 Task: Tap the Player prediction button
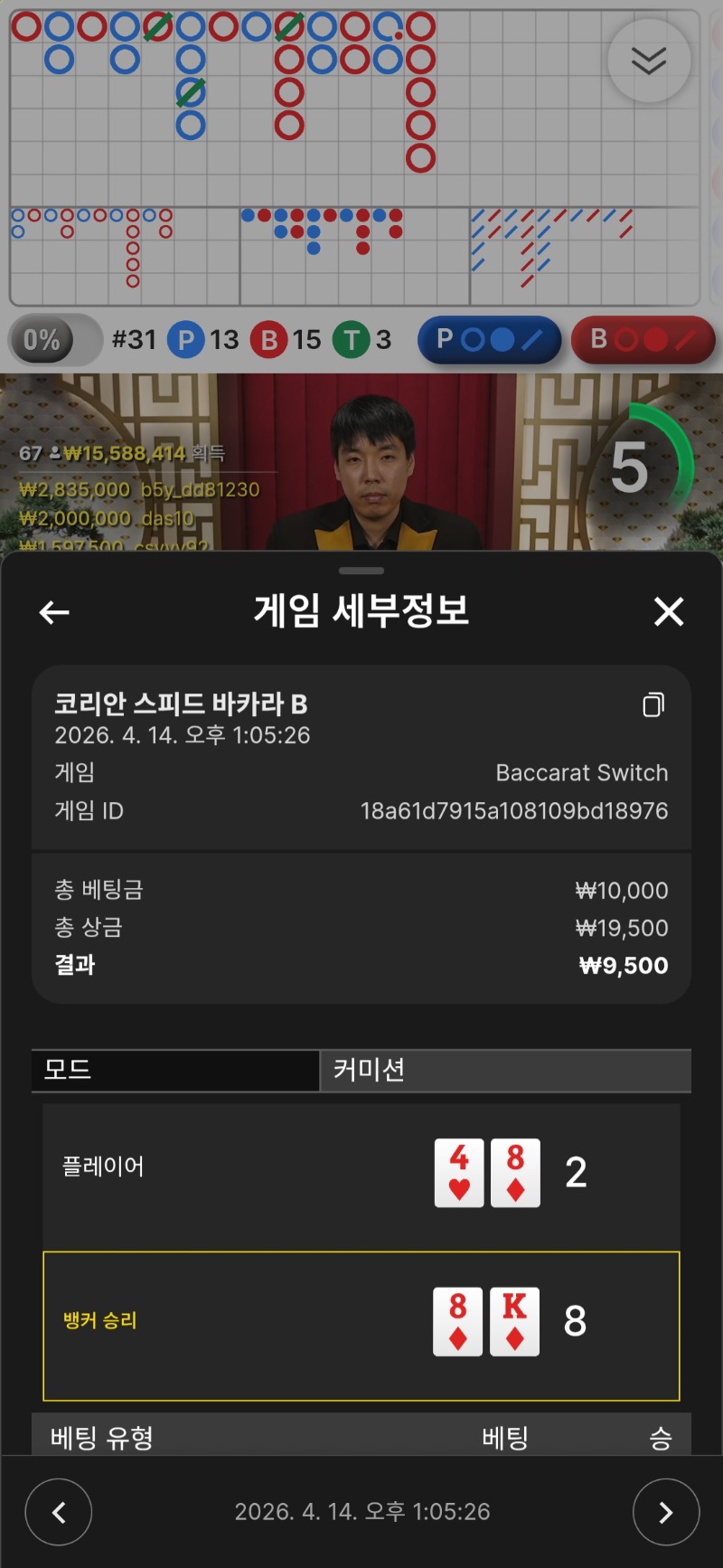[489, 340]
